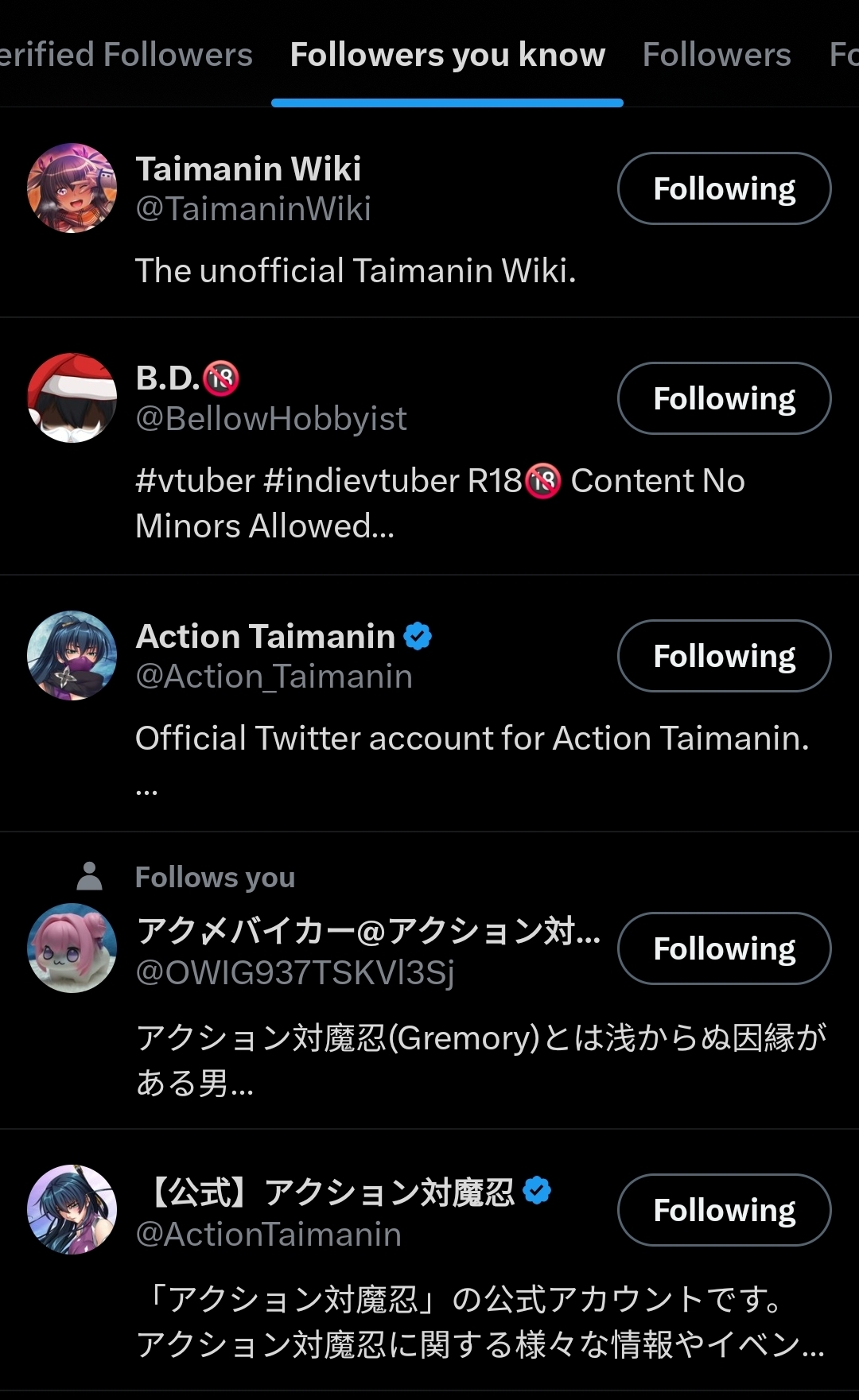Open the Taimanin Wiki profile
This screenshot has width=859, height=1400.
(248, 169)
